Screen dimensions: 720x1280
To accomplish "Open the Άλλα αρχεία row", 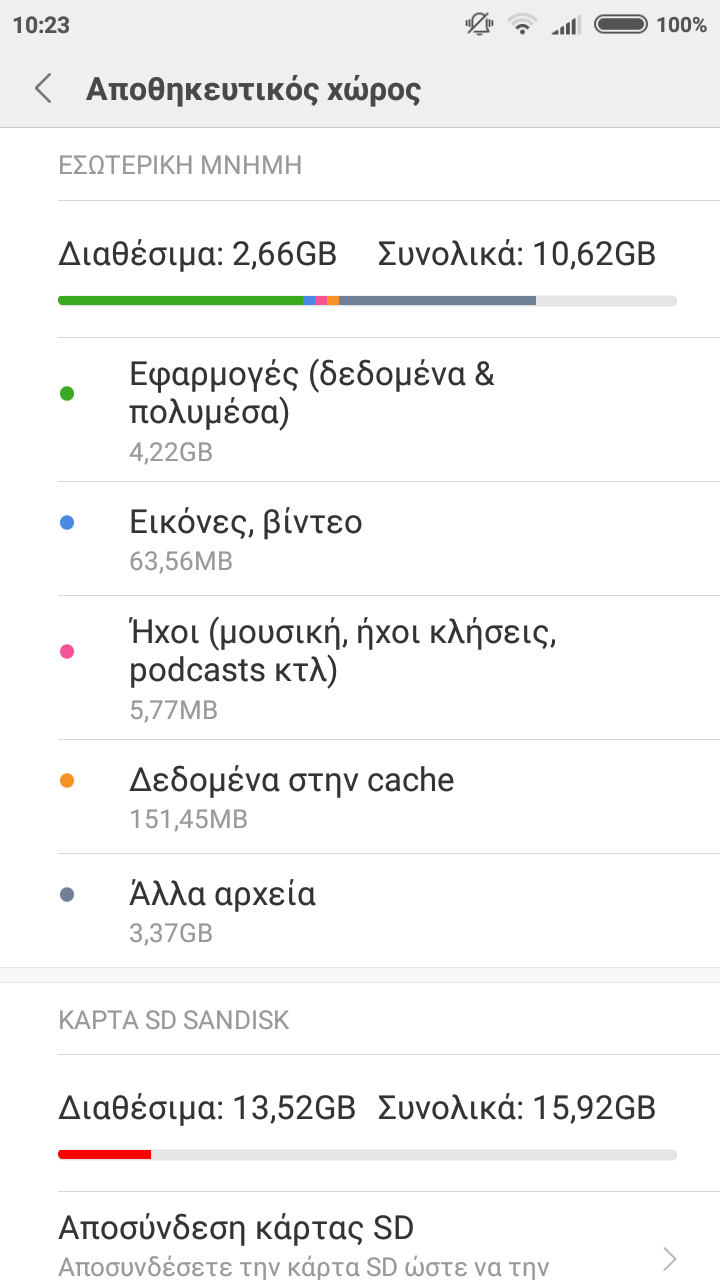I will pos(360,911).
